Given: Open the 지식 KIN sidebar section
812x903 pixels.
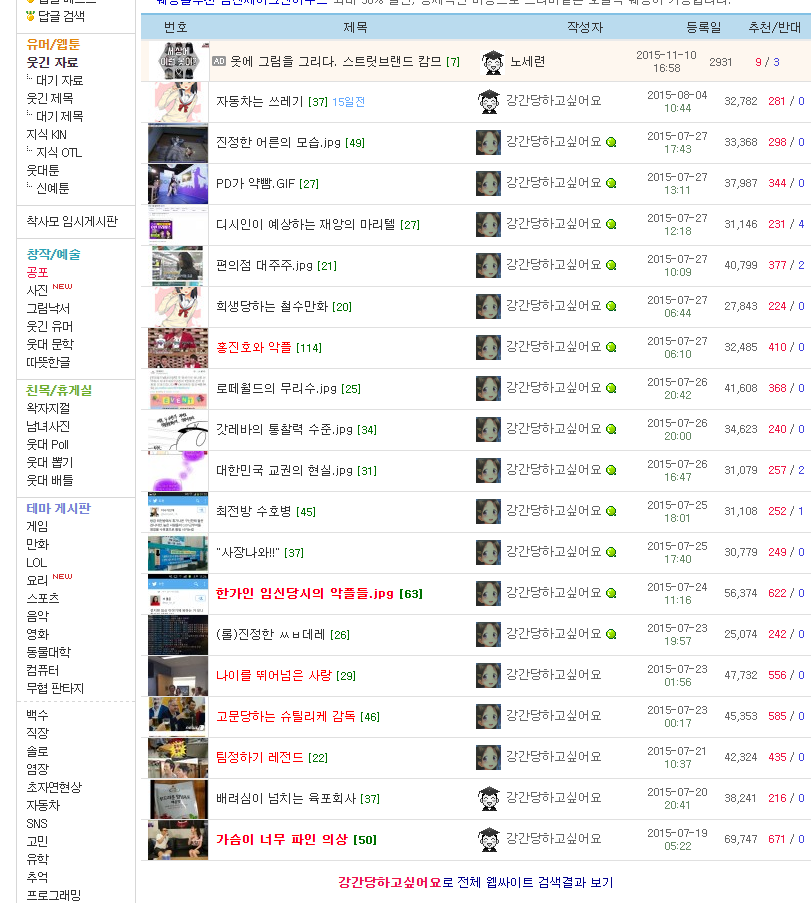Looking at the screenshot, I should (x=47, y=135).
